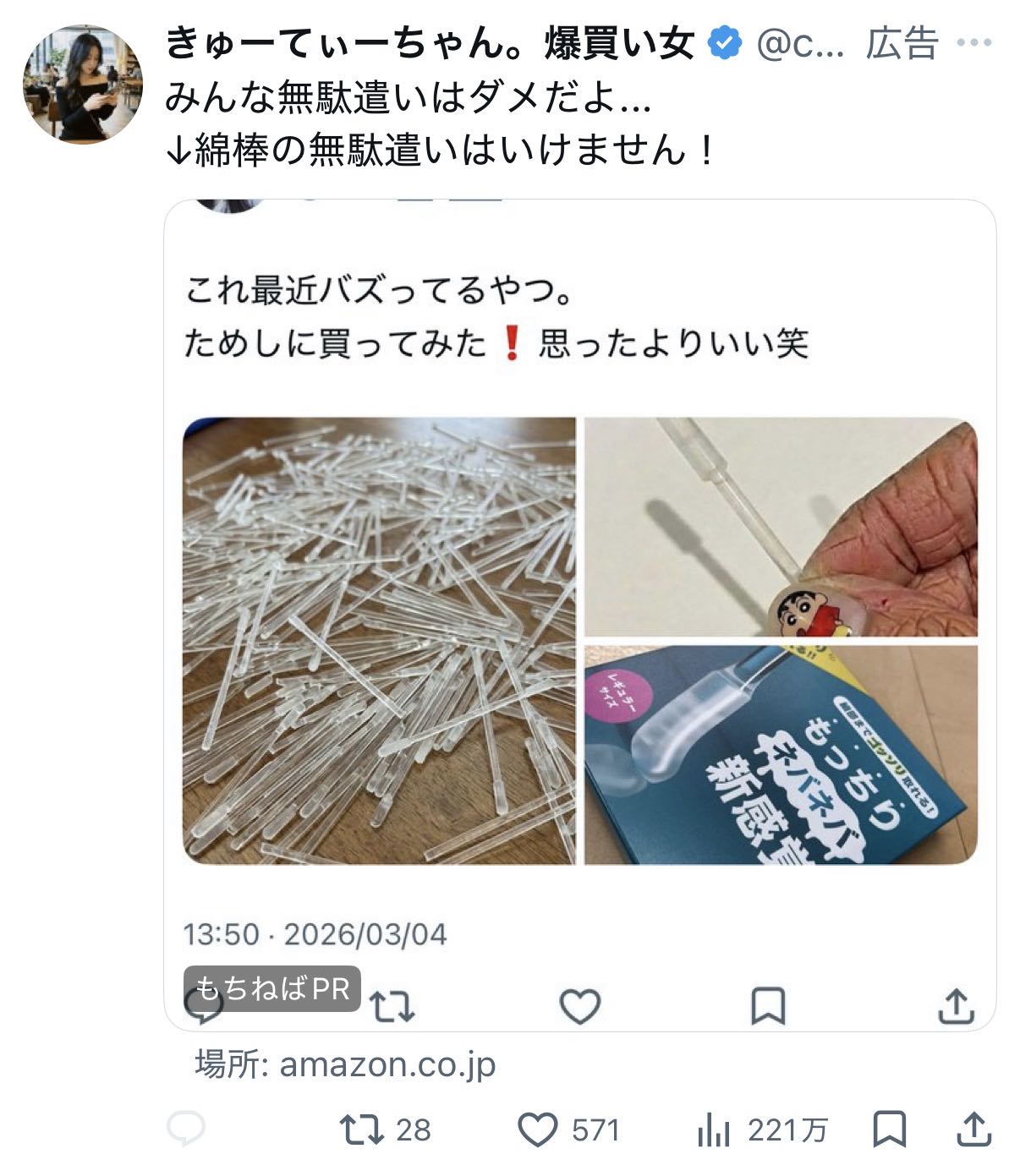Share the post via the share icon
Screen dimensions: 1020x1176
click(973, 1130)
